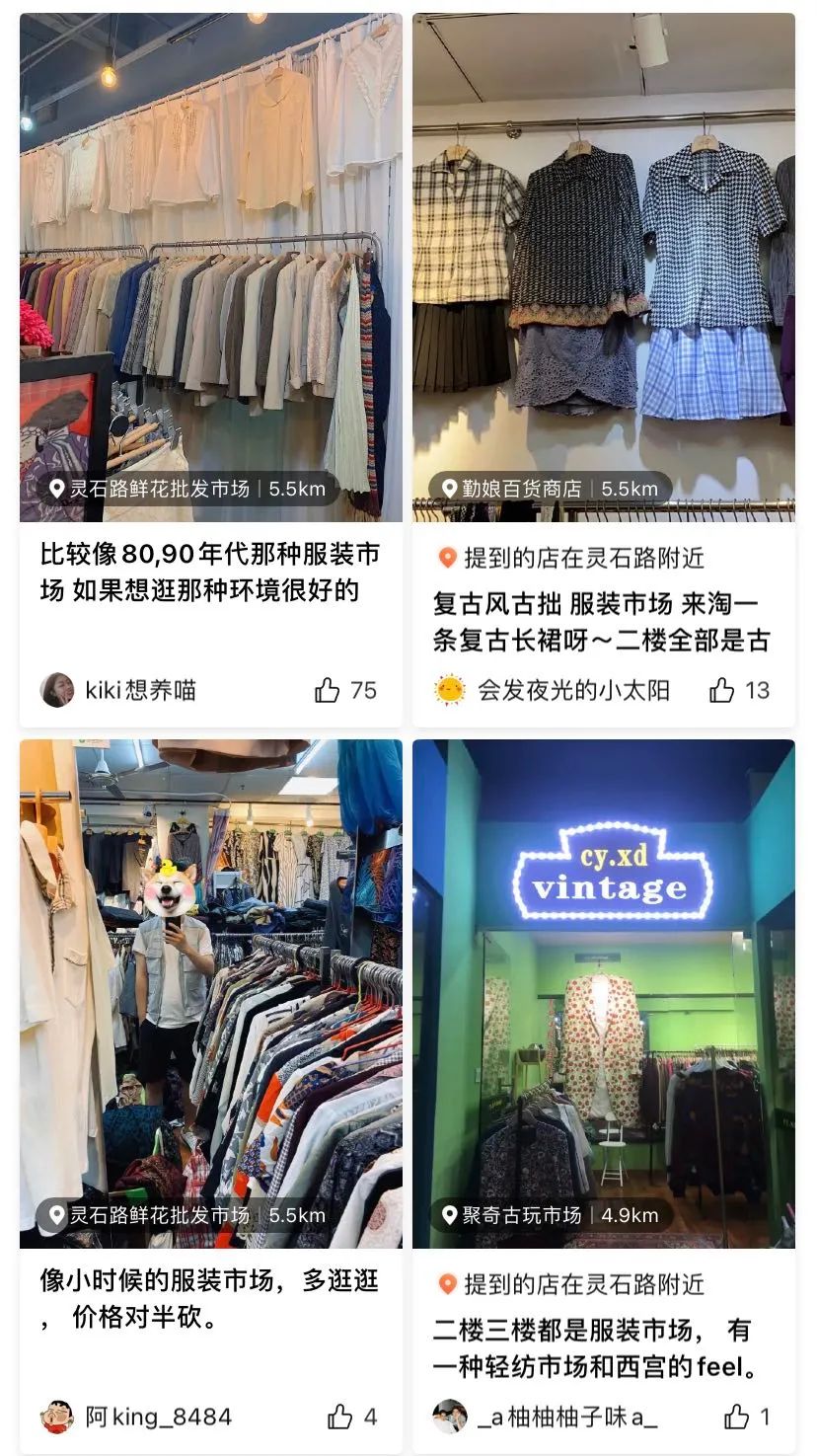Open the 勤娘百货商店 location tag
Viewport: 817px width, 1456px height.
coord(550,489)
